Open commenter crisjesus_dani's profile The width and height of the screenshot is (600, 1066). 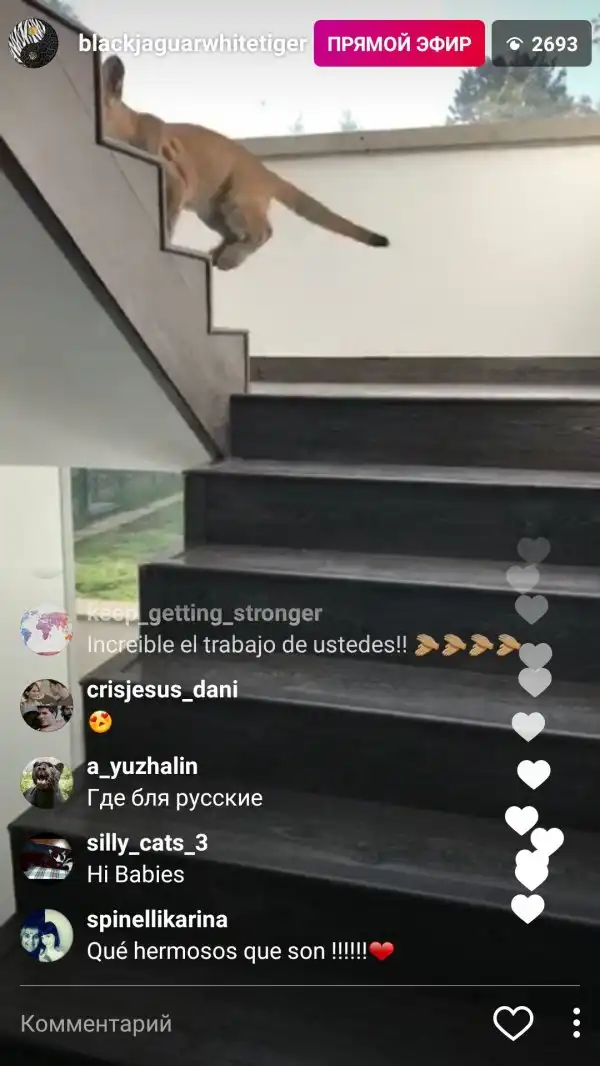46,705
